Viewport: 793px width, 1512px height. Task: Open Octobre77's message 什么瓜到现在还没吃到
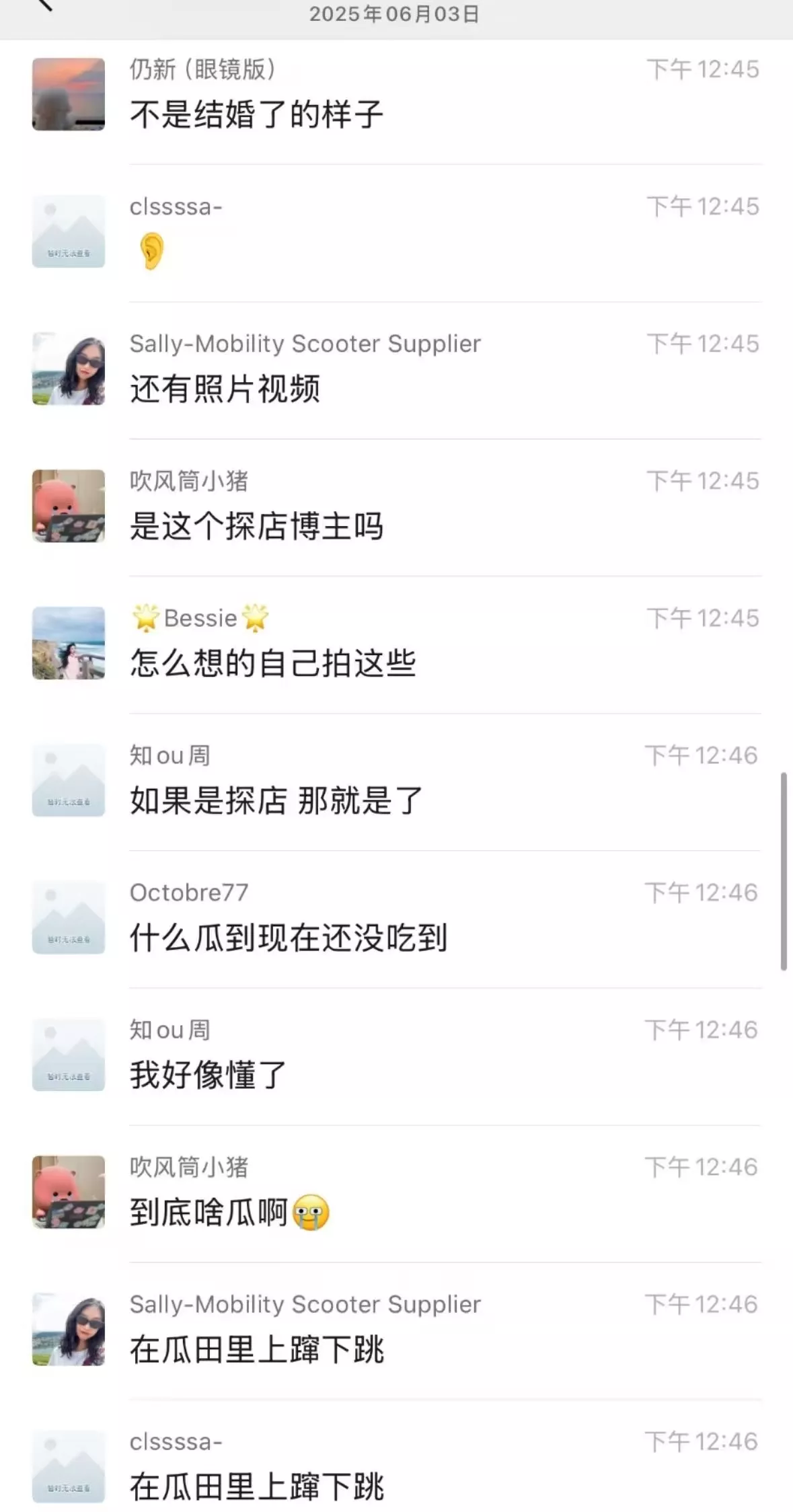pyautogui.click(x=289, y=938)
